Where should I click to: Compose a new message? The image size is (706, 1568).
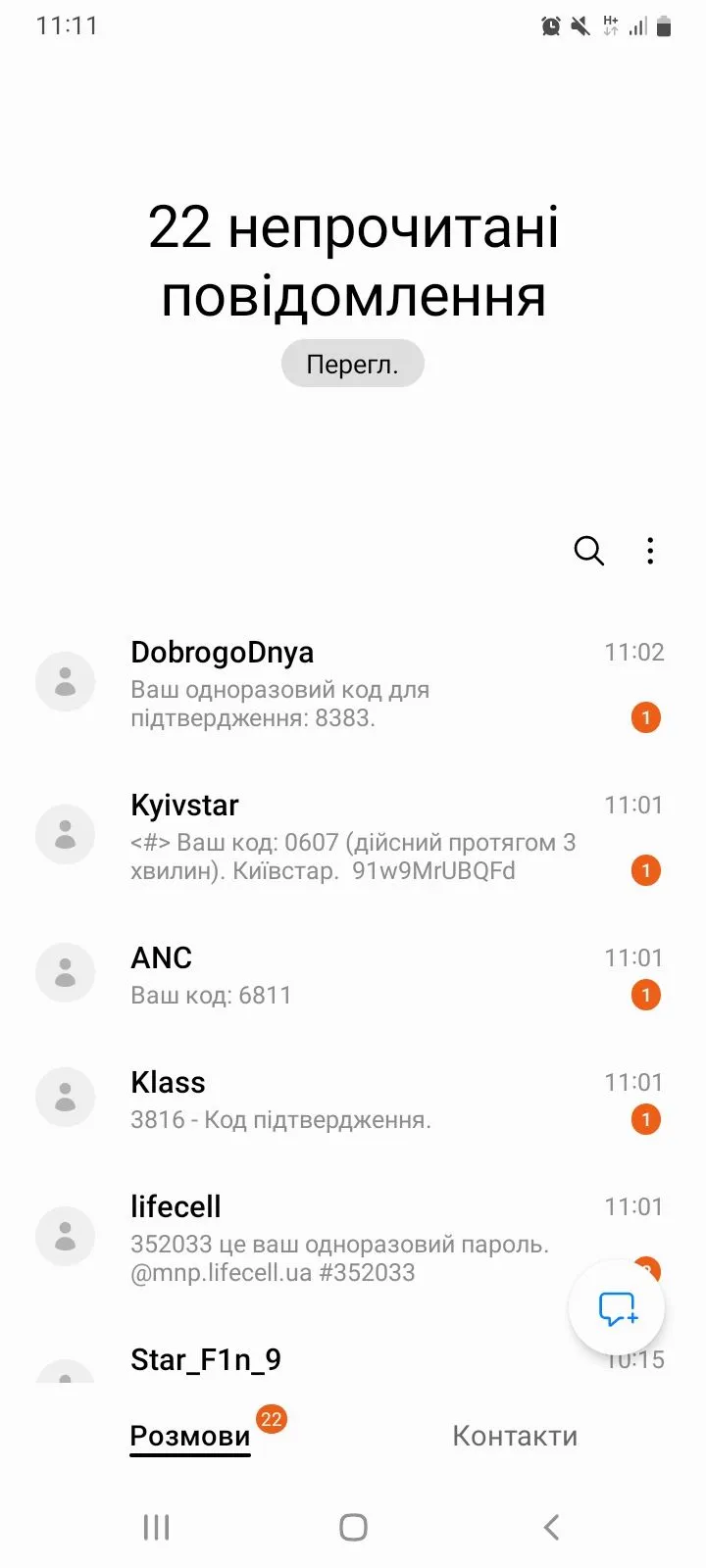coord(617,1308)
